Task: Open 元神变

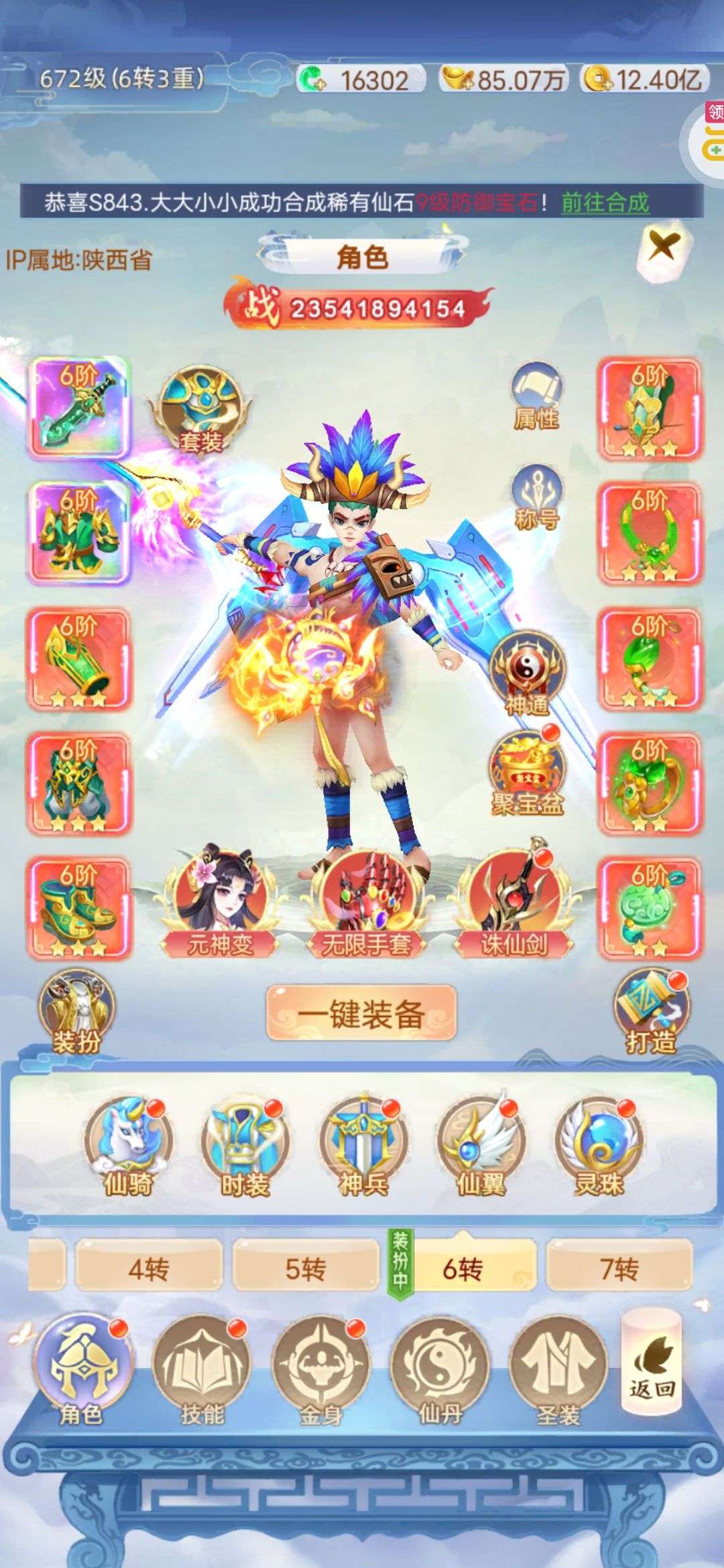Action: point(219,902)
